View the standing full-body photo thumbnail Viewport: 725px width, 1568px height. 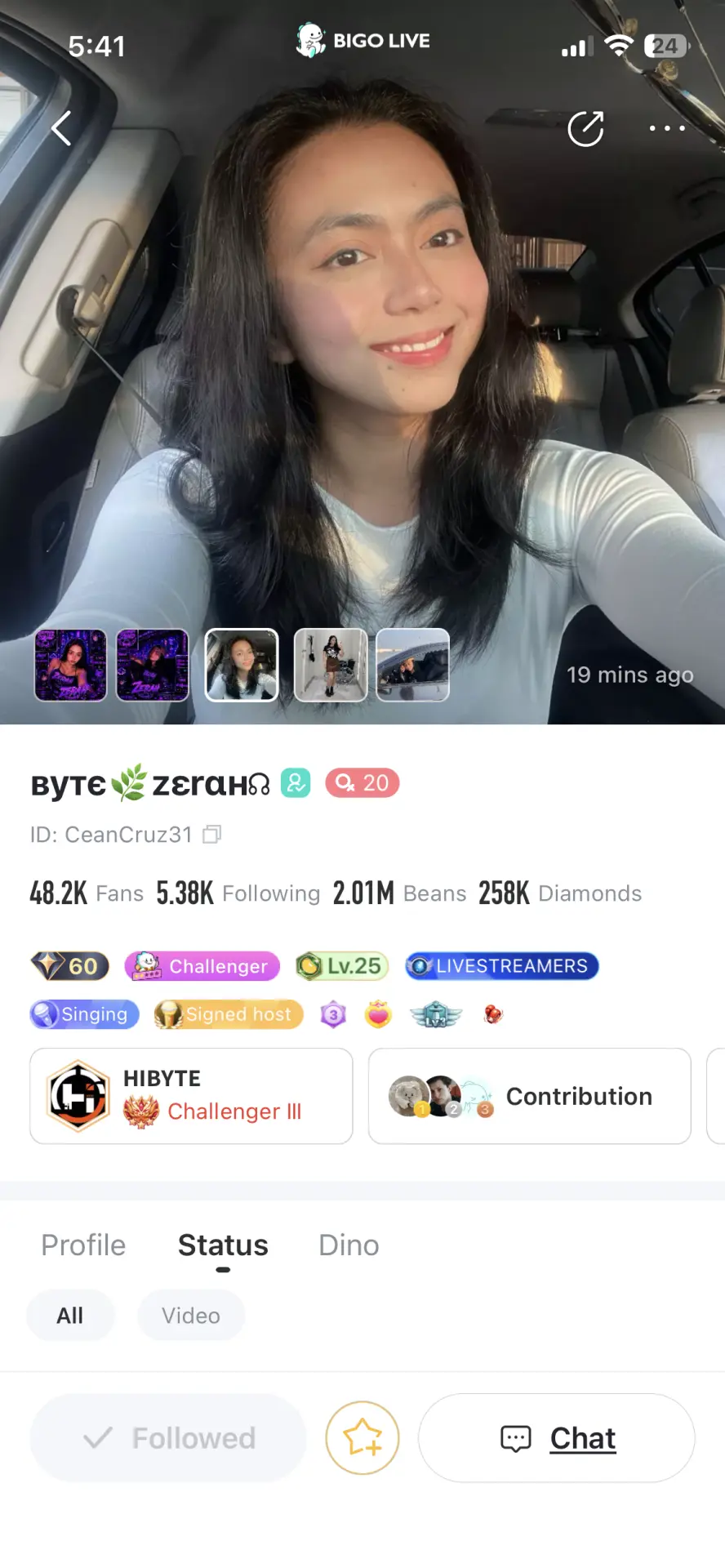(x=331, y=665)
